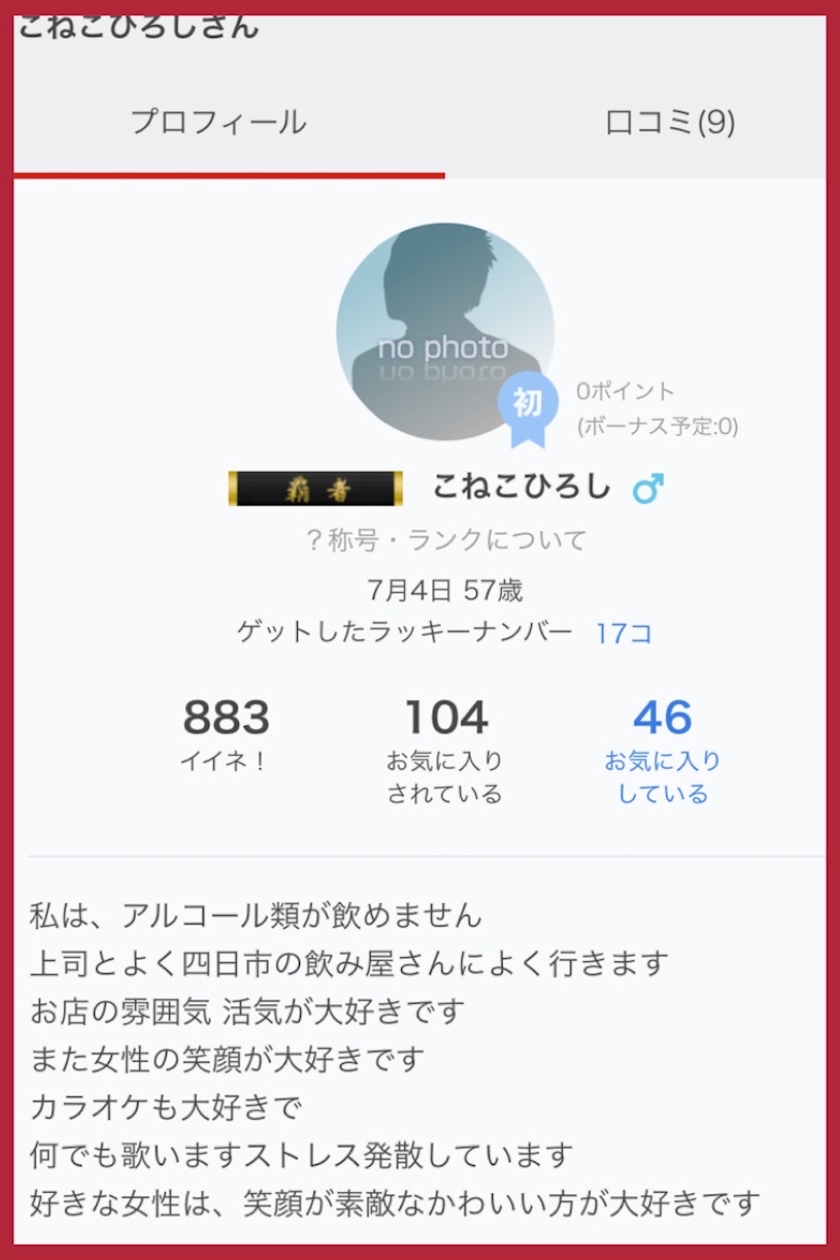Open the 46 お気に入りしている list
Screen dimensions: 840x1260
point(662,751)
